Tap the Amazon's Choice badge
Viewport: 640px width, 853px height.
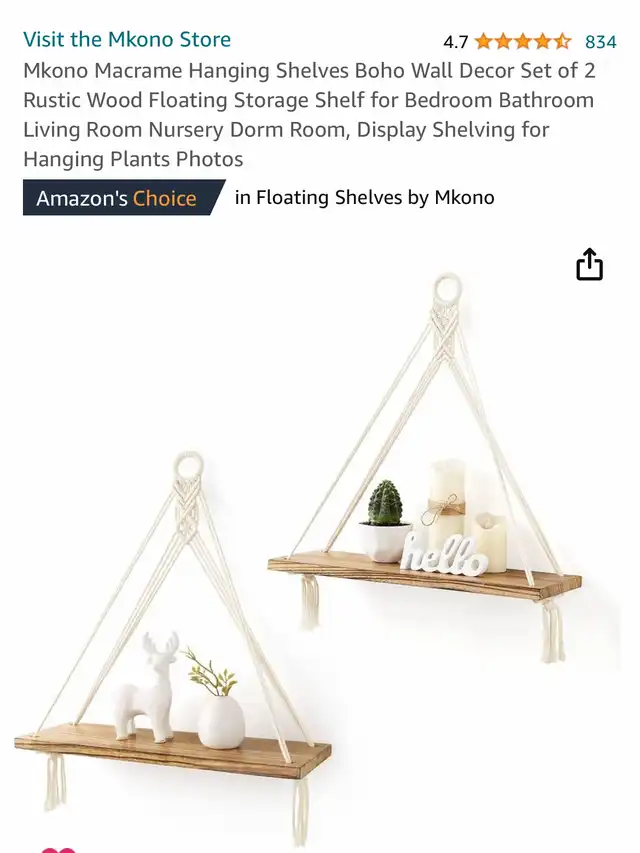tap(117, 198)
